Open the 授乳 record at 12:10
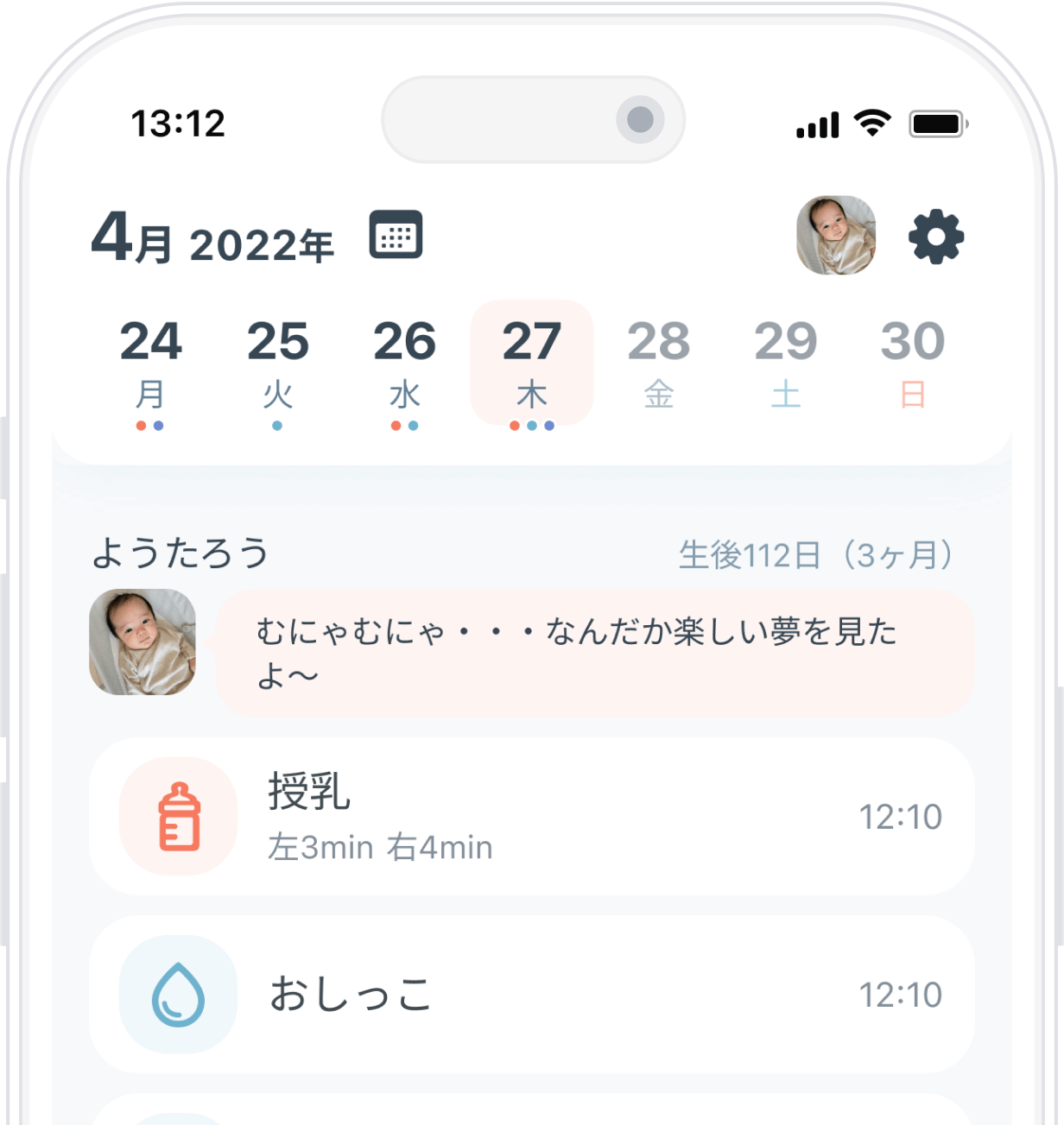Viewport: 1064px width, 1125px height. click(531, 817)
